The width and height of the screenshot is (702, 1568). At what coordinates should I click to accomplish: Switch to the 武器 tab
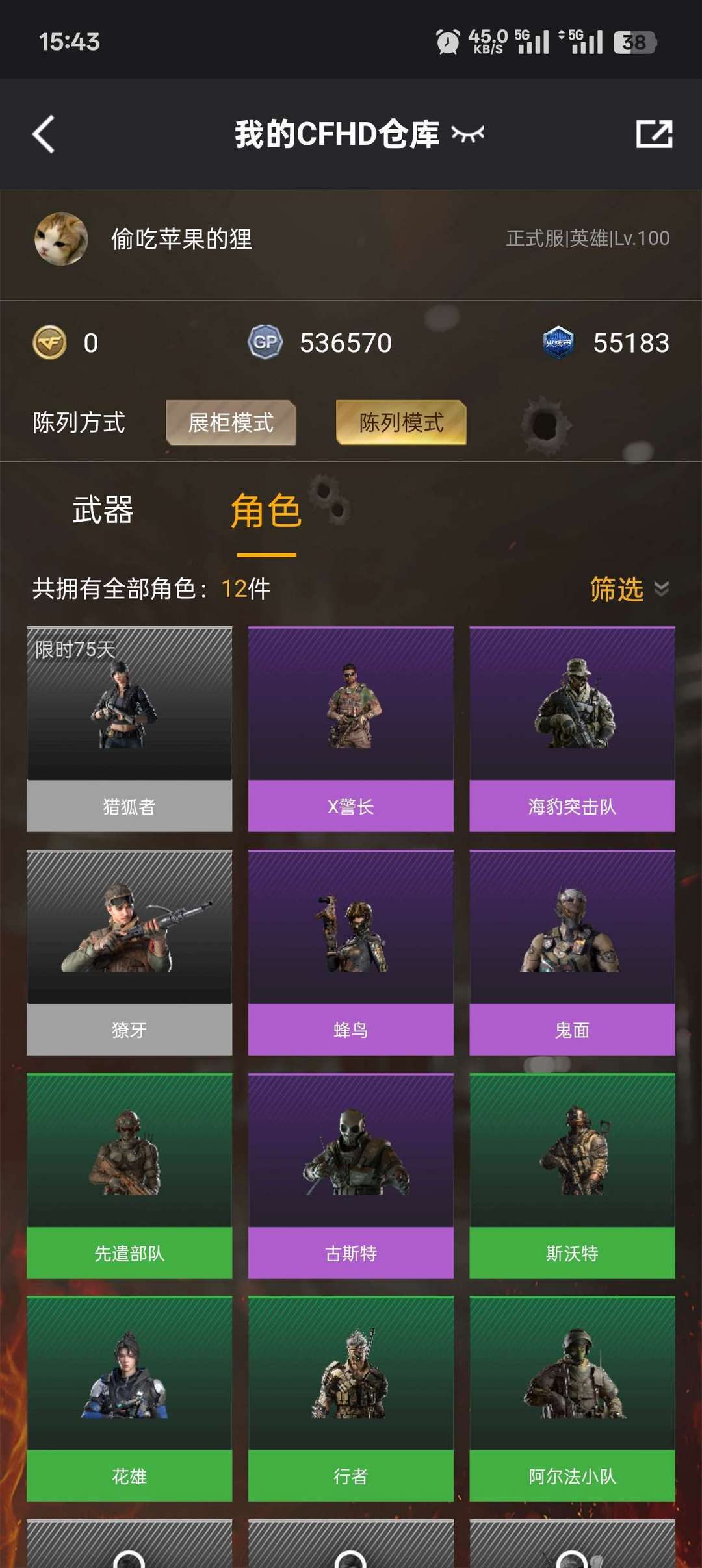103,510
